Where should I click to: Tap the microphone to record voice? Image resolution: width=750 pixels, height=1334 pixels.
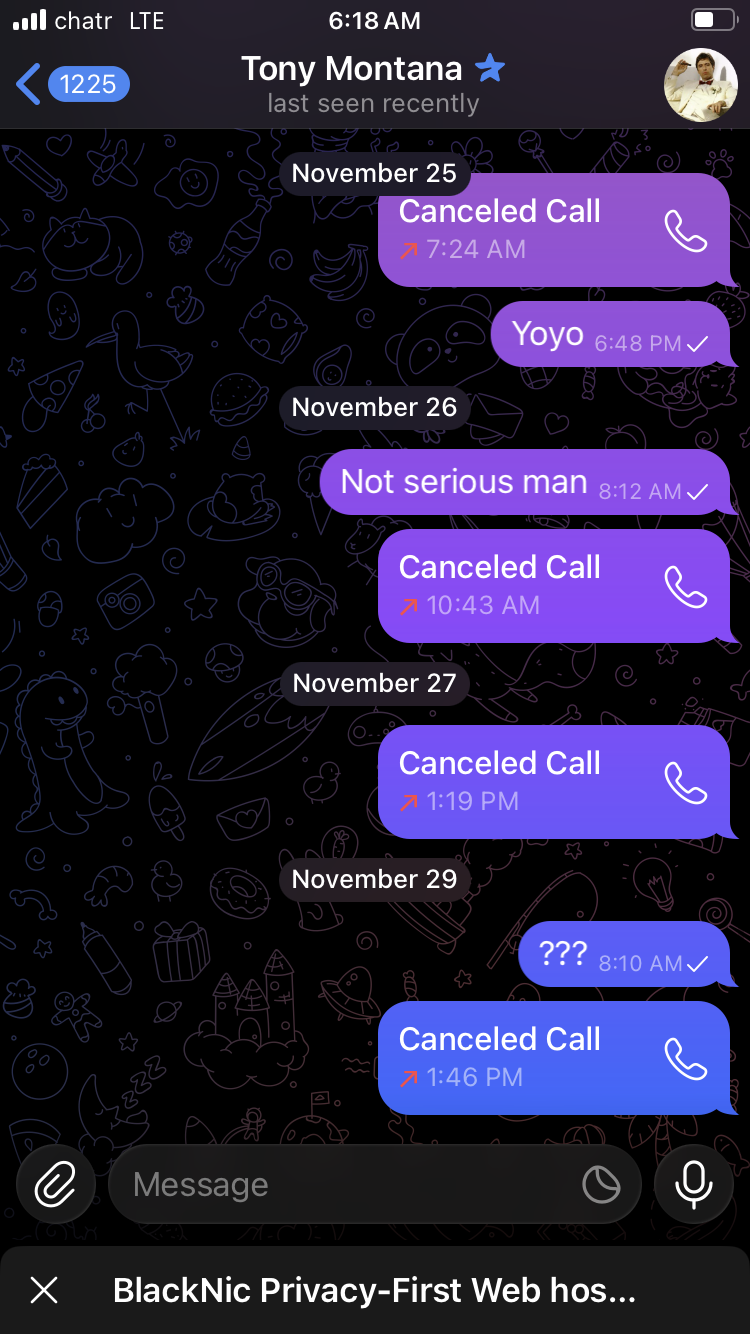click(x=694, y=1185)
